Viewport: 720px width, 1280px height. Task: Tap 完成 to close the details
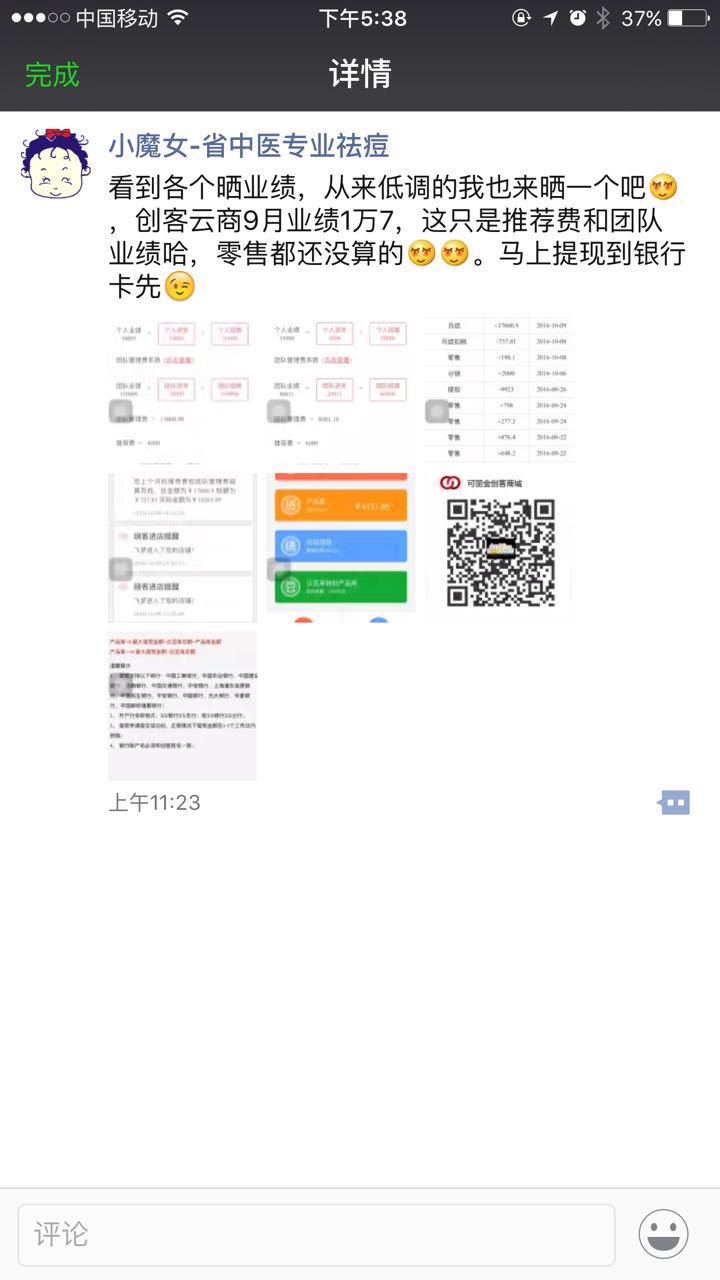[52, 75]
